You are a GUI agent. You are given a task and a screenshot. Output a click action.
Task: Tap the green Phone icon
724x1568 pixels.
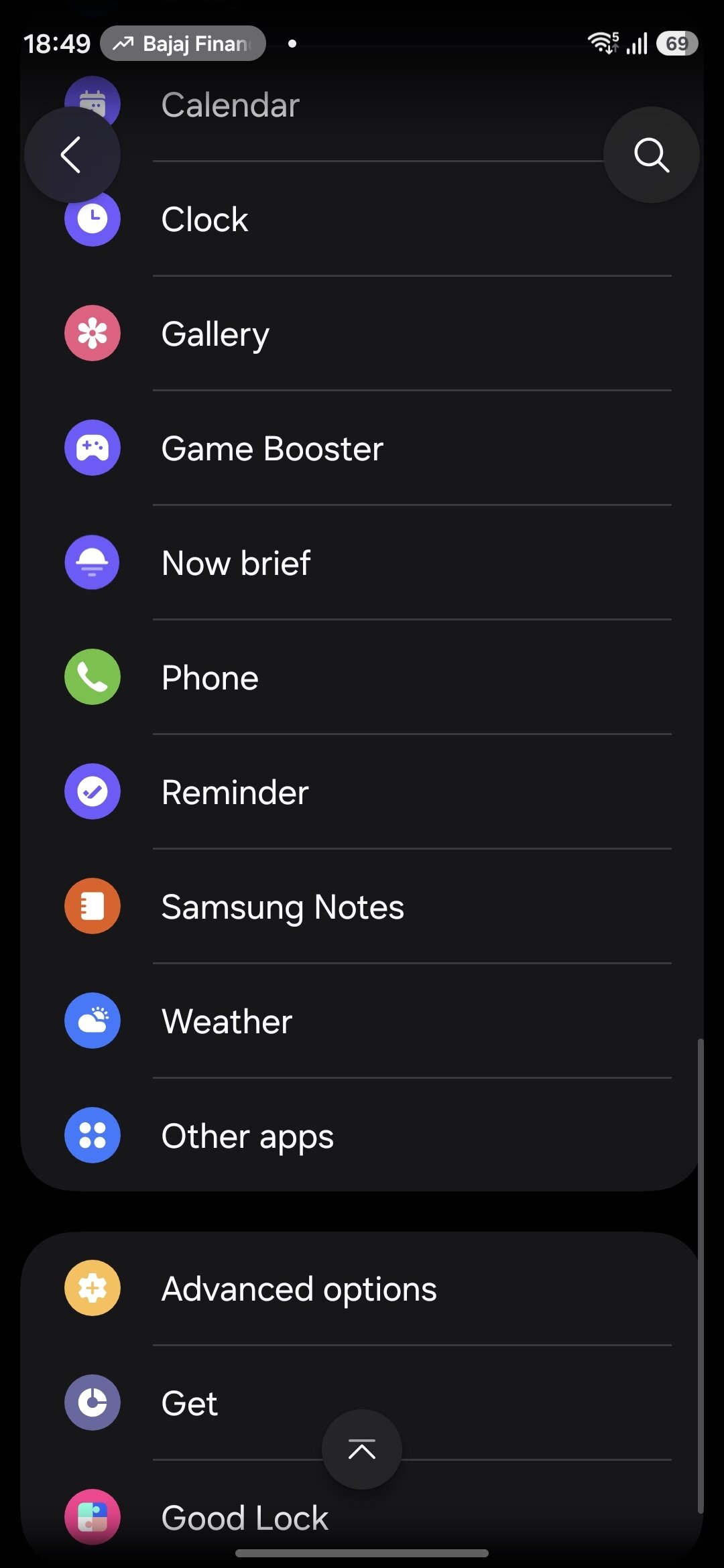(92, 677)
